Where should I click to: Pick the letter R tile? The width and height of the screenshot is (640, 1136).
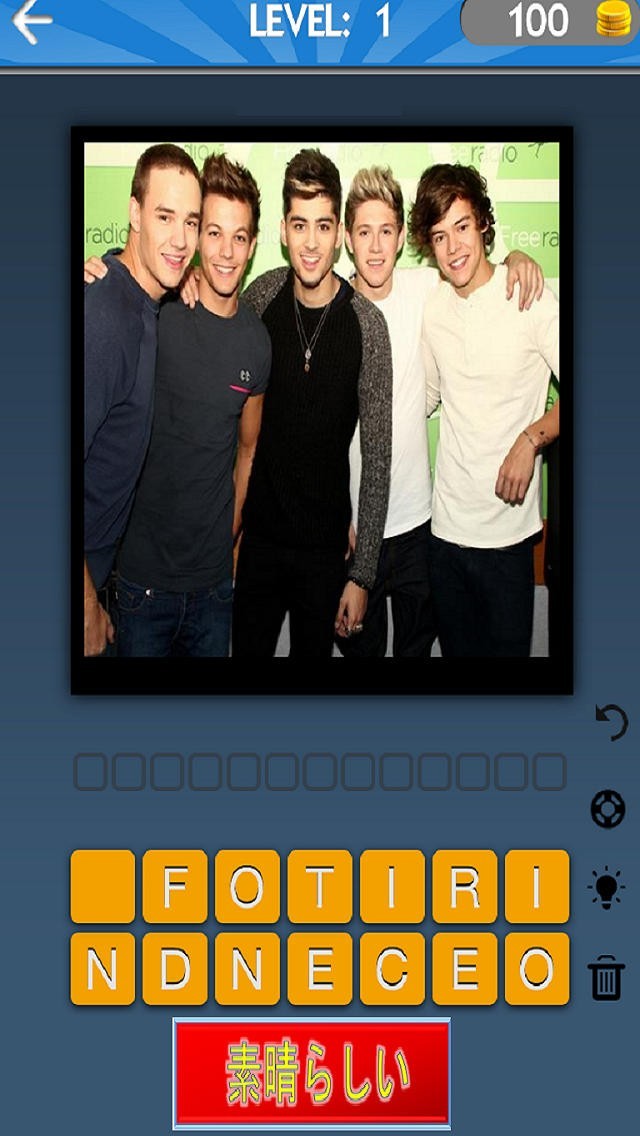pyautogui.click(x=465, y=887)
